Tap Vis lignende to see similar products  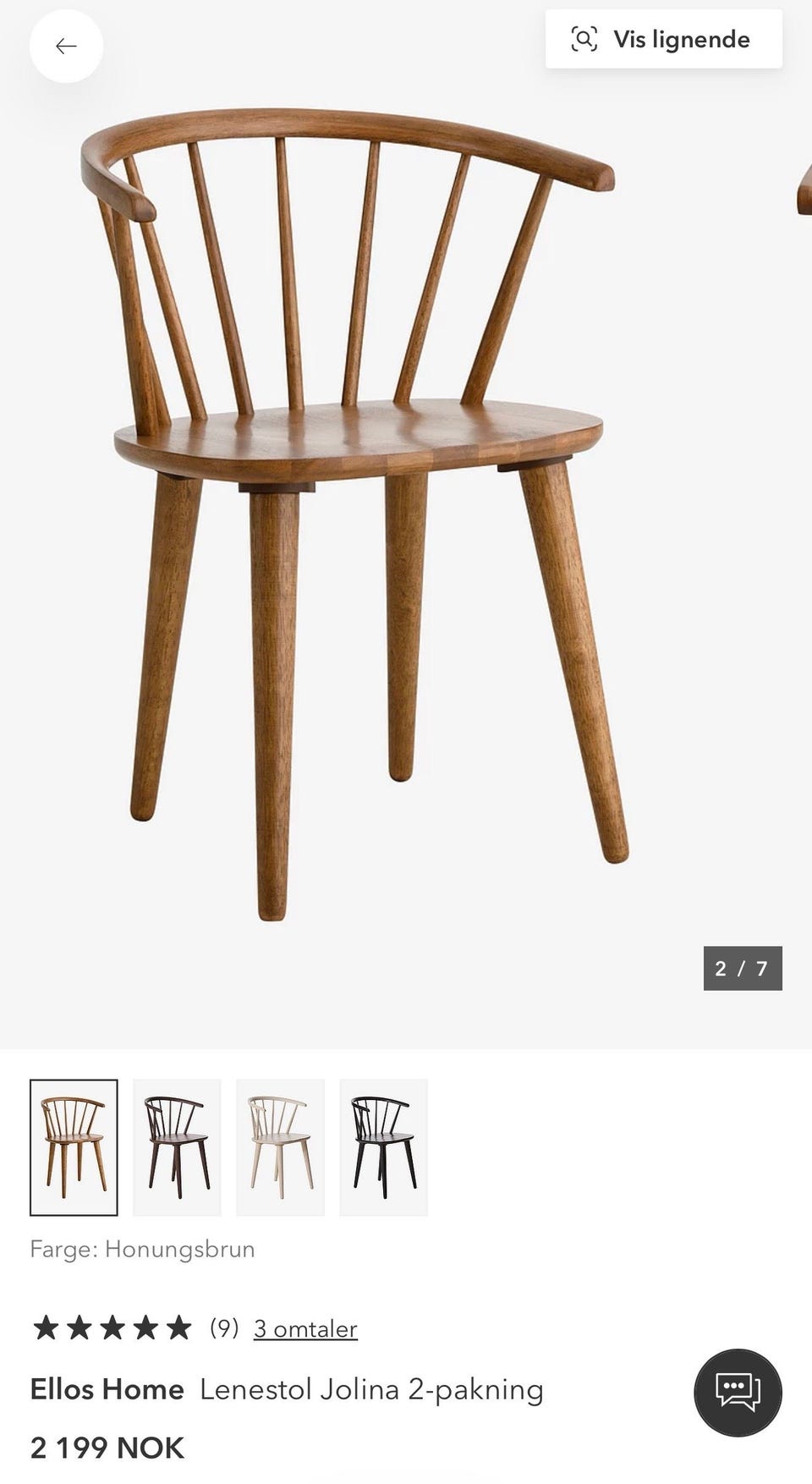tap(663, 39)
